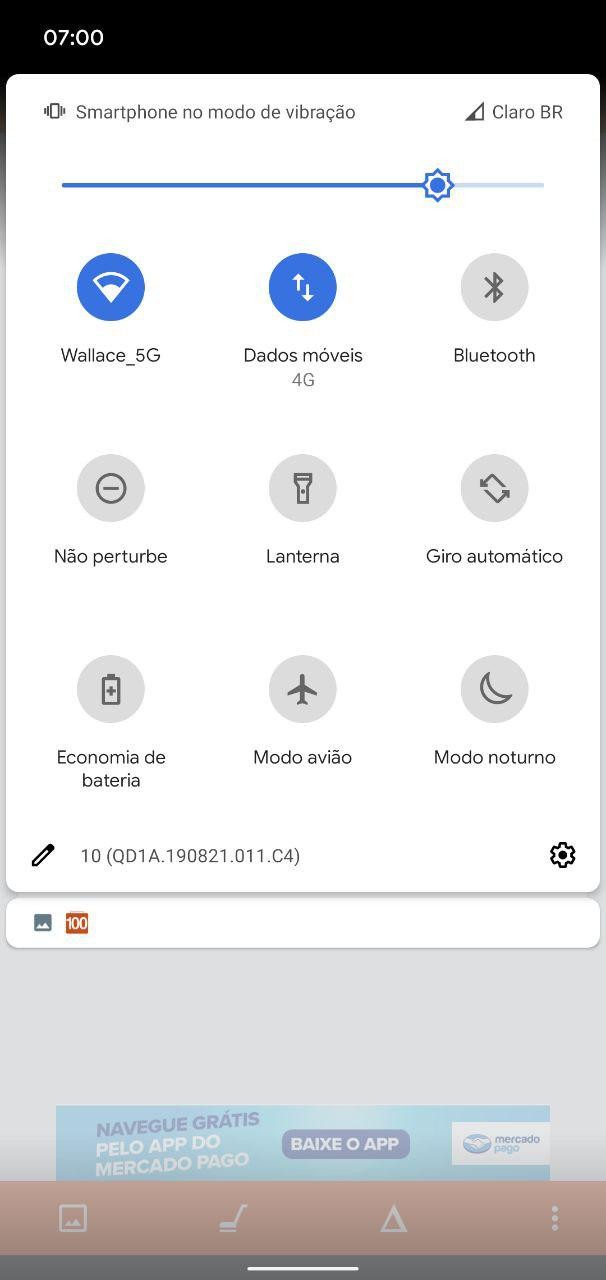Image resolution: width=606 pixels, height=1280 pixels.
Task: Disable Dados móveis mobile data
Action: (x=303, y=287)
